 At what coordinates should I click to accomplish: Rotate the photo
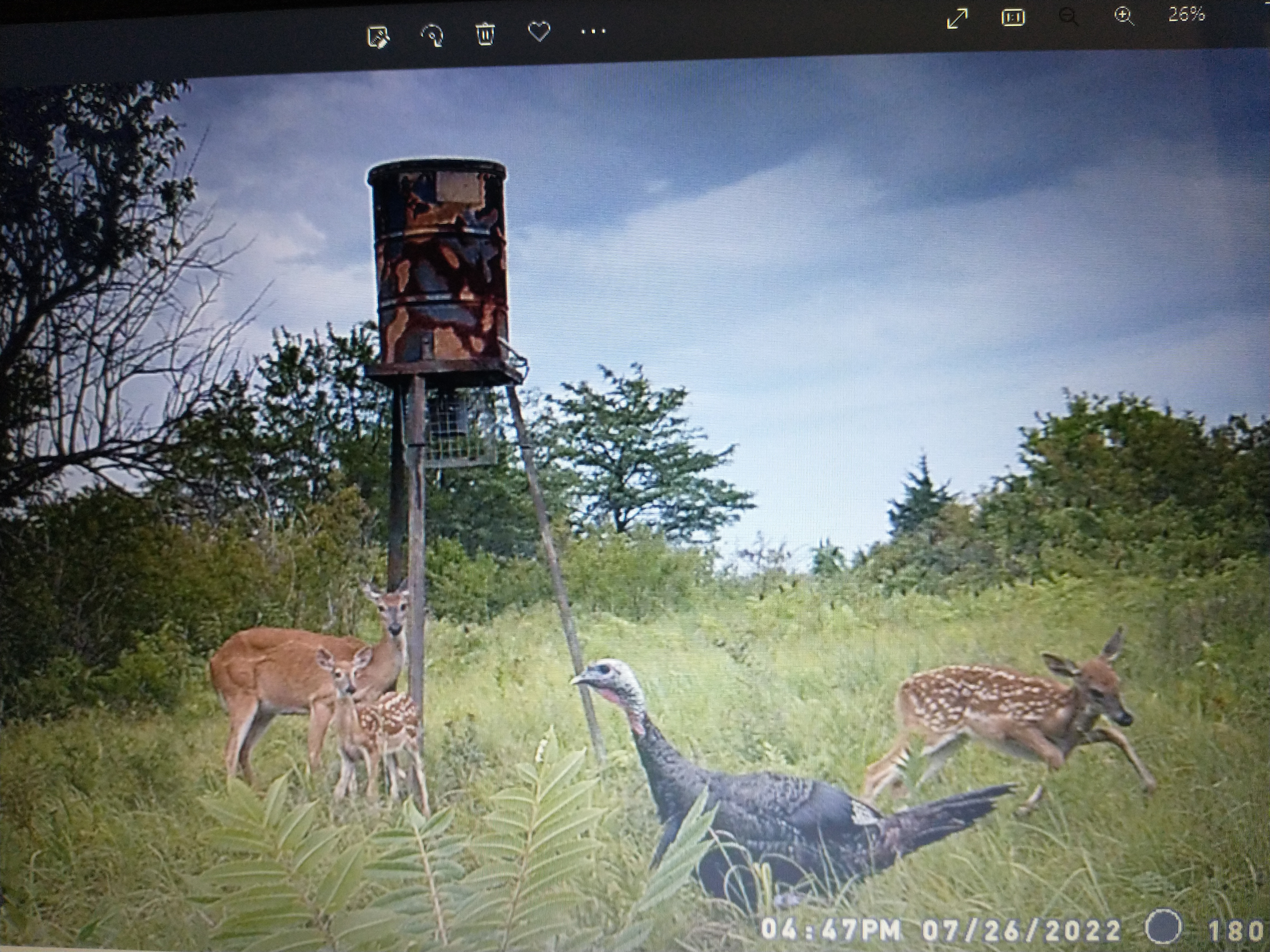pyautogui.click(x=432, y=36)
